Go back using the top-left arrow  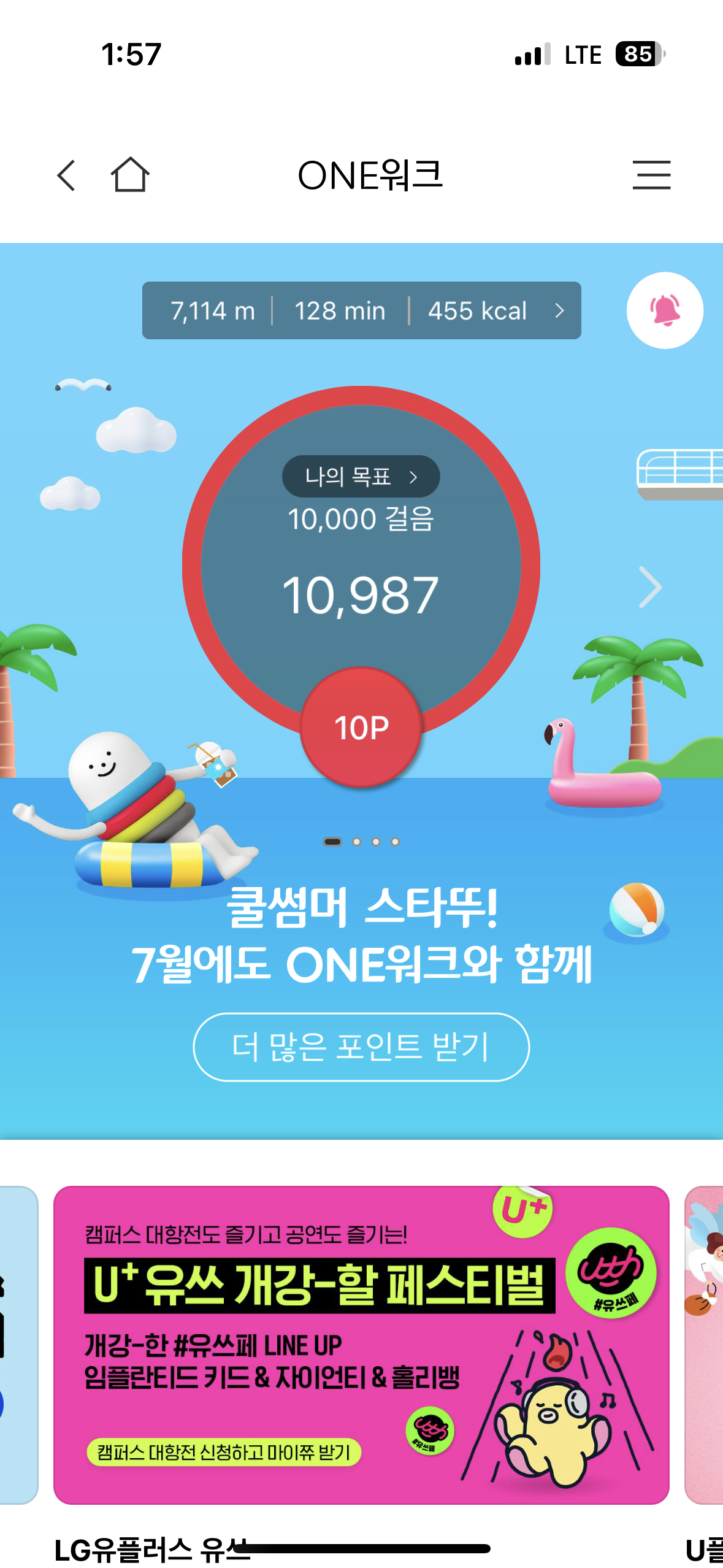point(66,175)
